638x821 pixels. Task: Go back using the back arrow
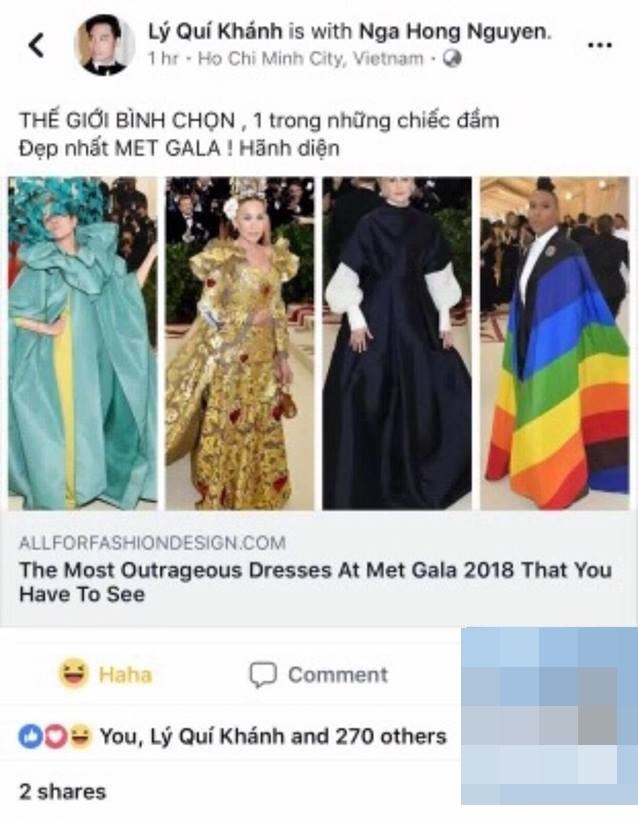tap(36, 45)
